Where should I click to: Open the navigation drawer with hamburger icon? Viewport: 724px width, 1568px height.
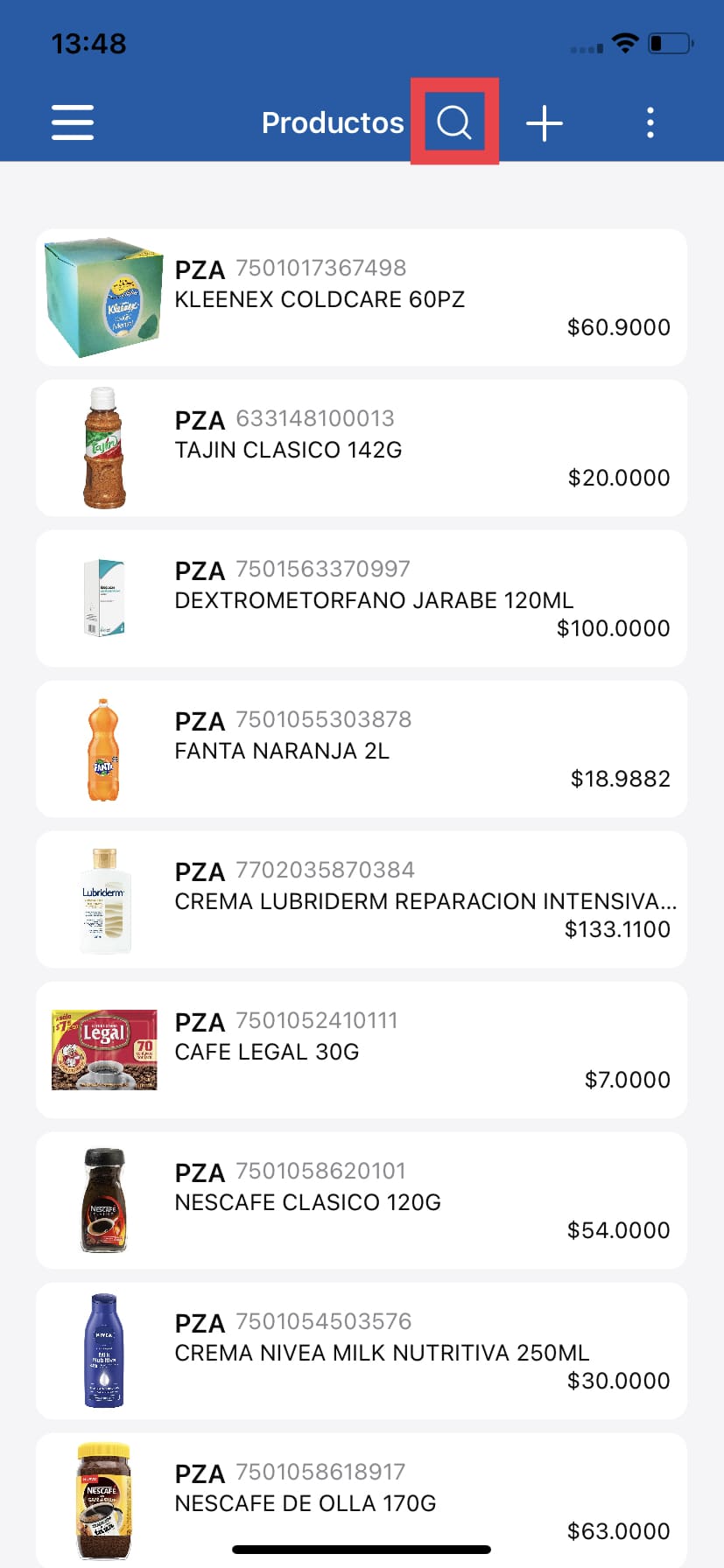coord(72,122)
